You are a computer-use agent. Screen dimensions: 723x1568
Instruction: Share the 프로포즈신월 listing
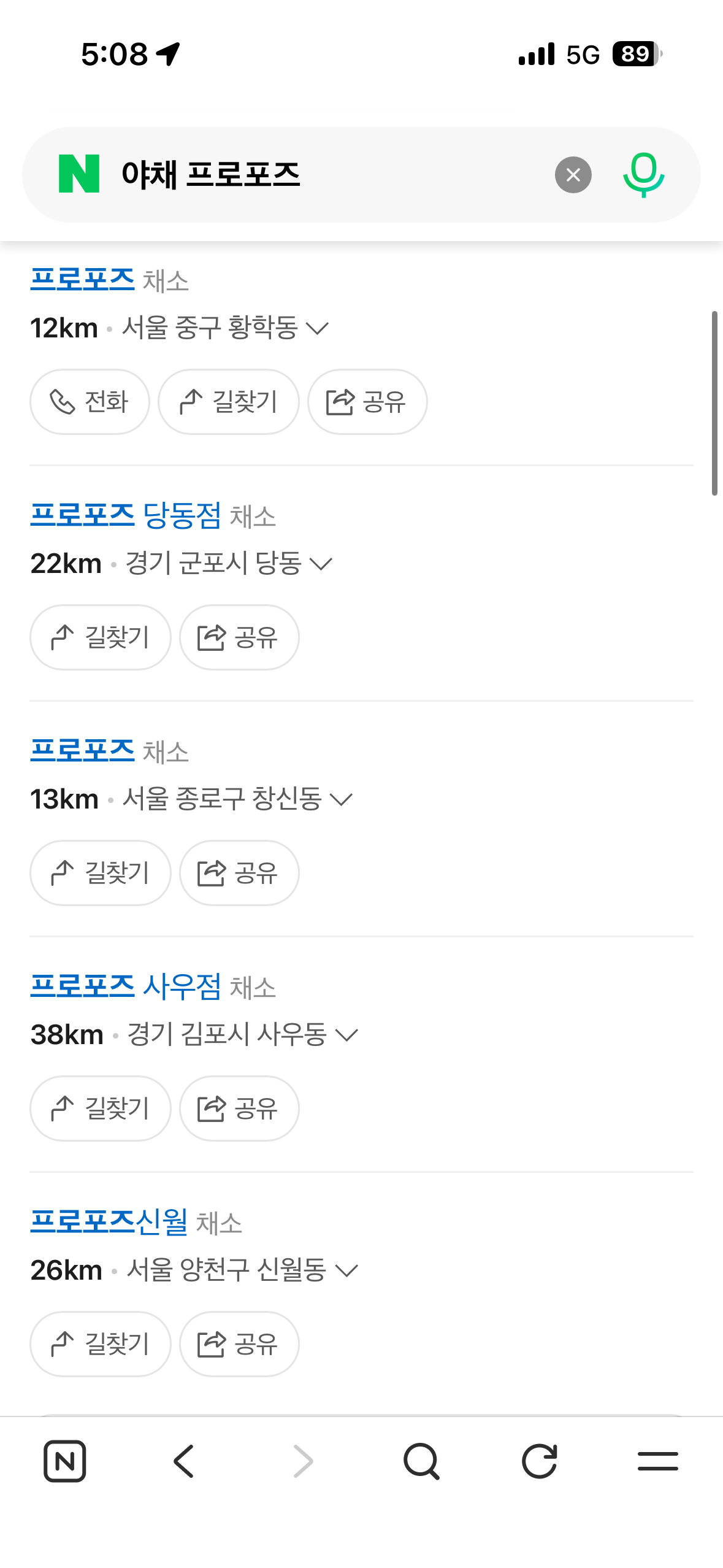coord(239,1344)
